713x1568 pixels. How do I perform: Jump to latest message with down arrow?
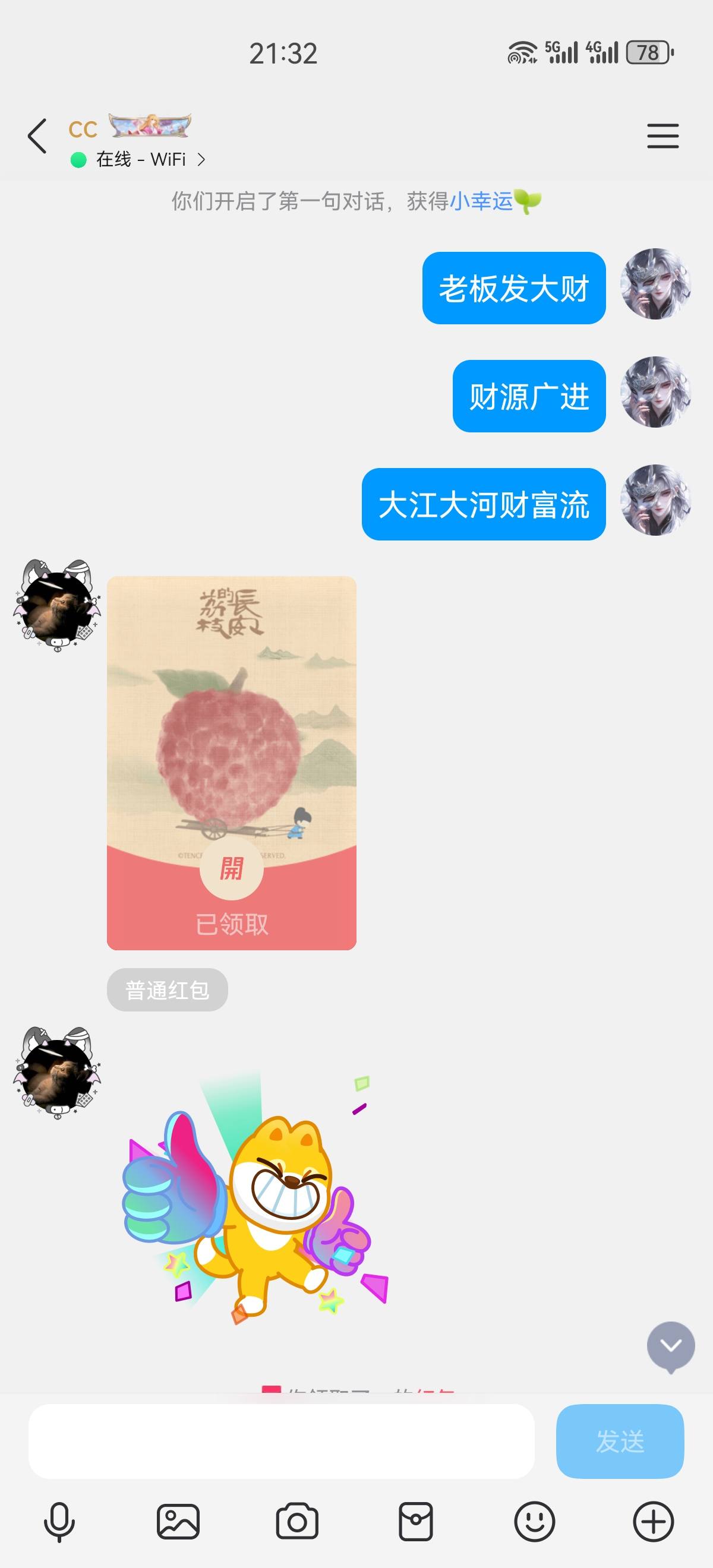tap(670, 1346)
